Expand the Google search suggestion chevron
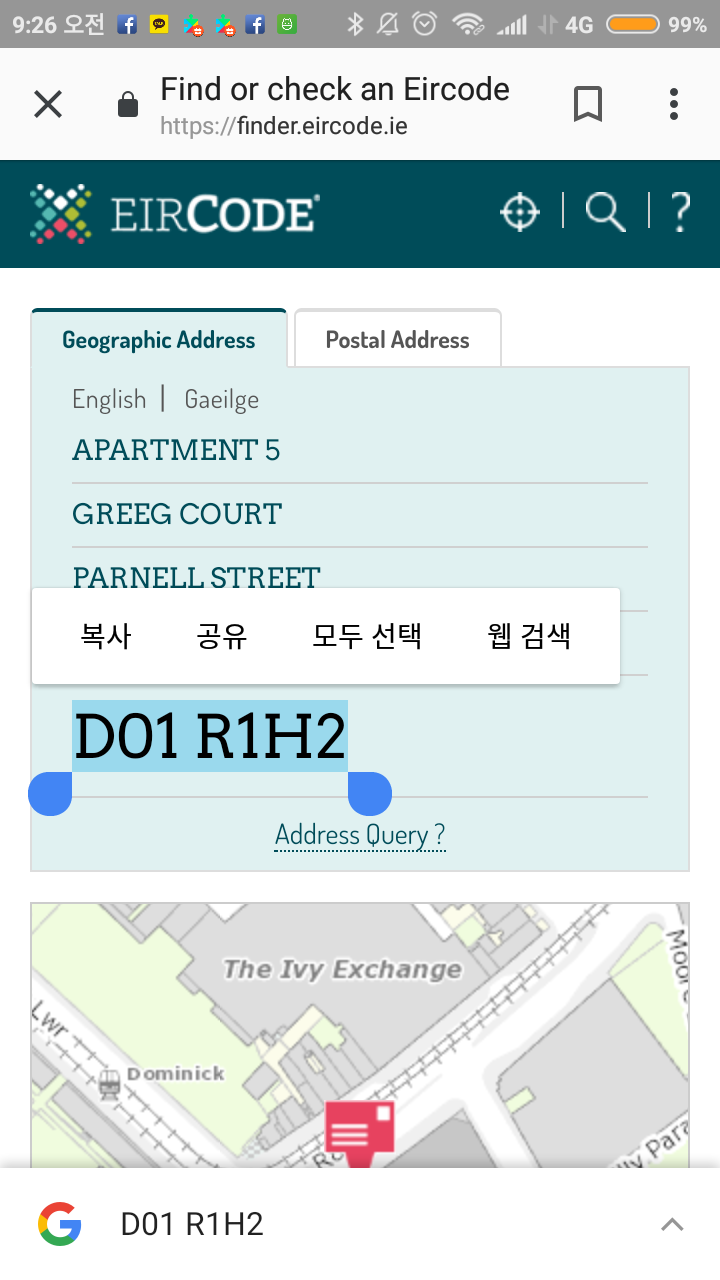This screenshot has width=720, height=1280. tap(673, 1222)
